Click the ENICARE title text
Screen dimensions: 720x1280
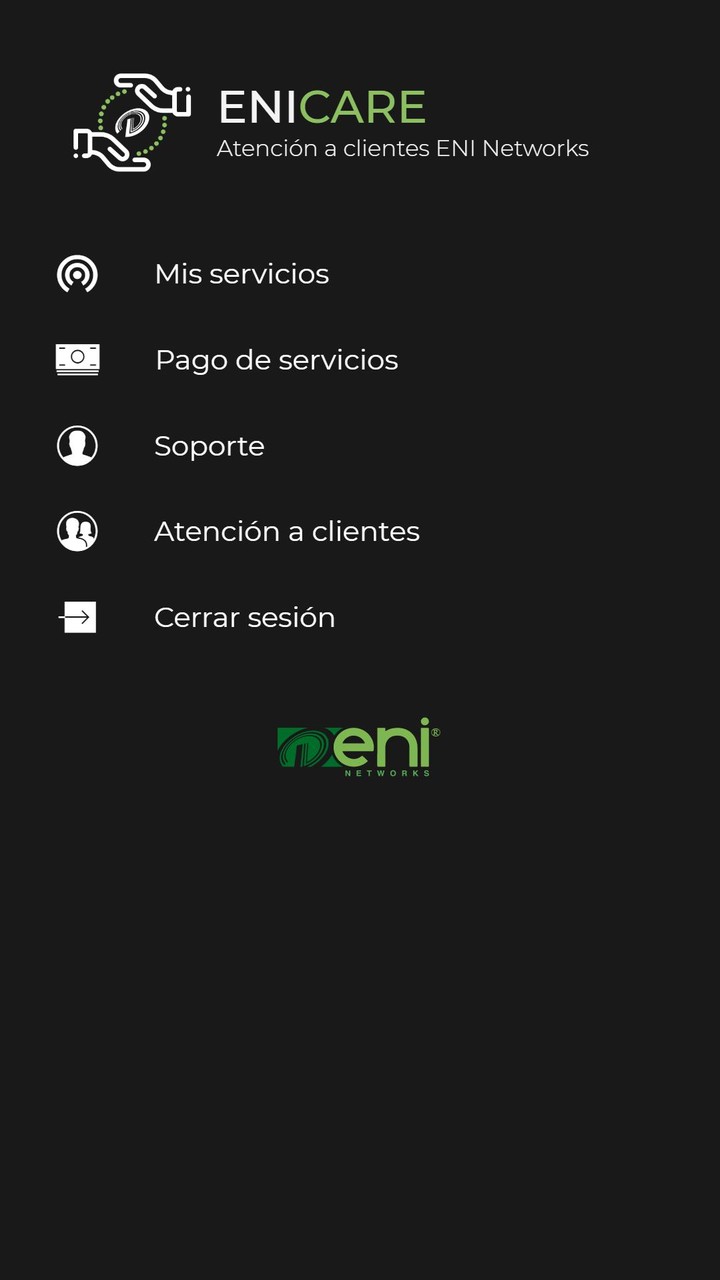pos(320,107)
